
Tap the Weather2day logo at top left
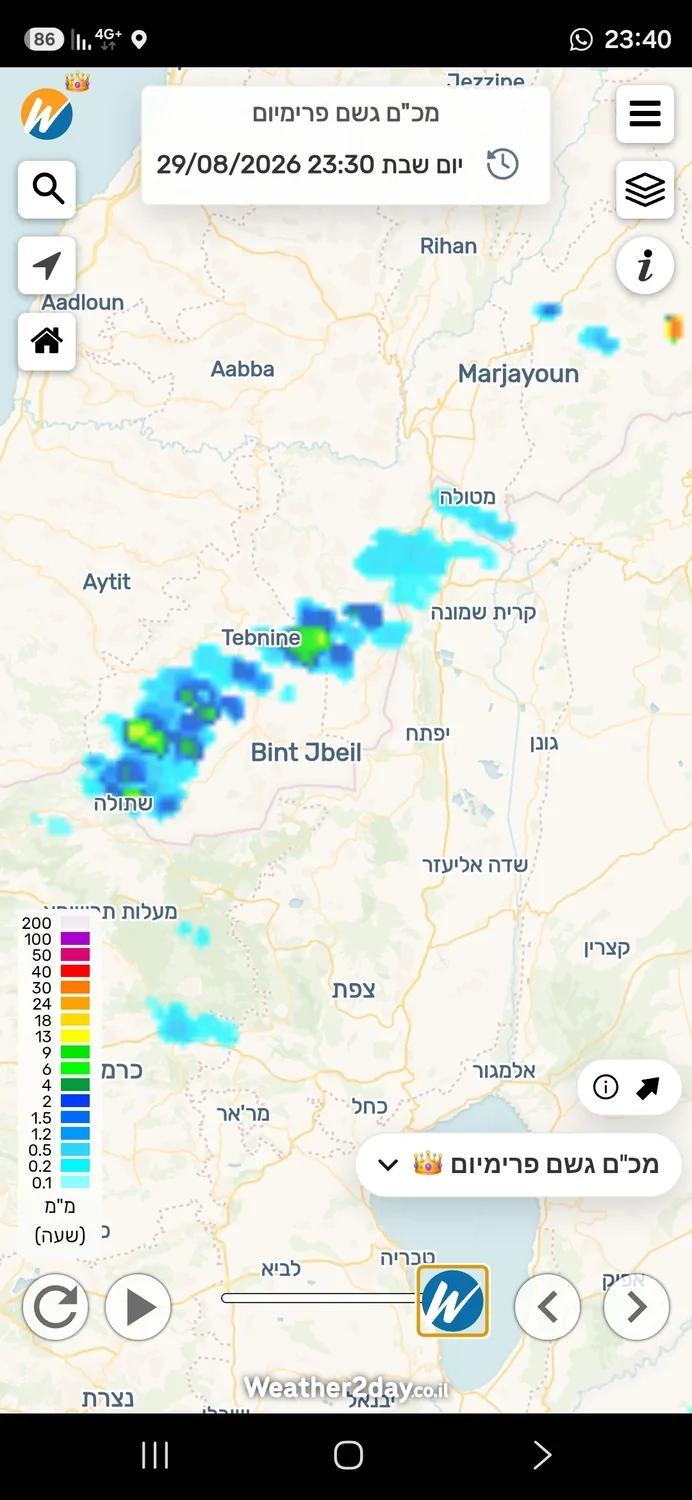tap(47, 112)
